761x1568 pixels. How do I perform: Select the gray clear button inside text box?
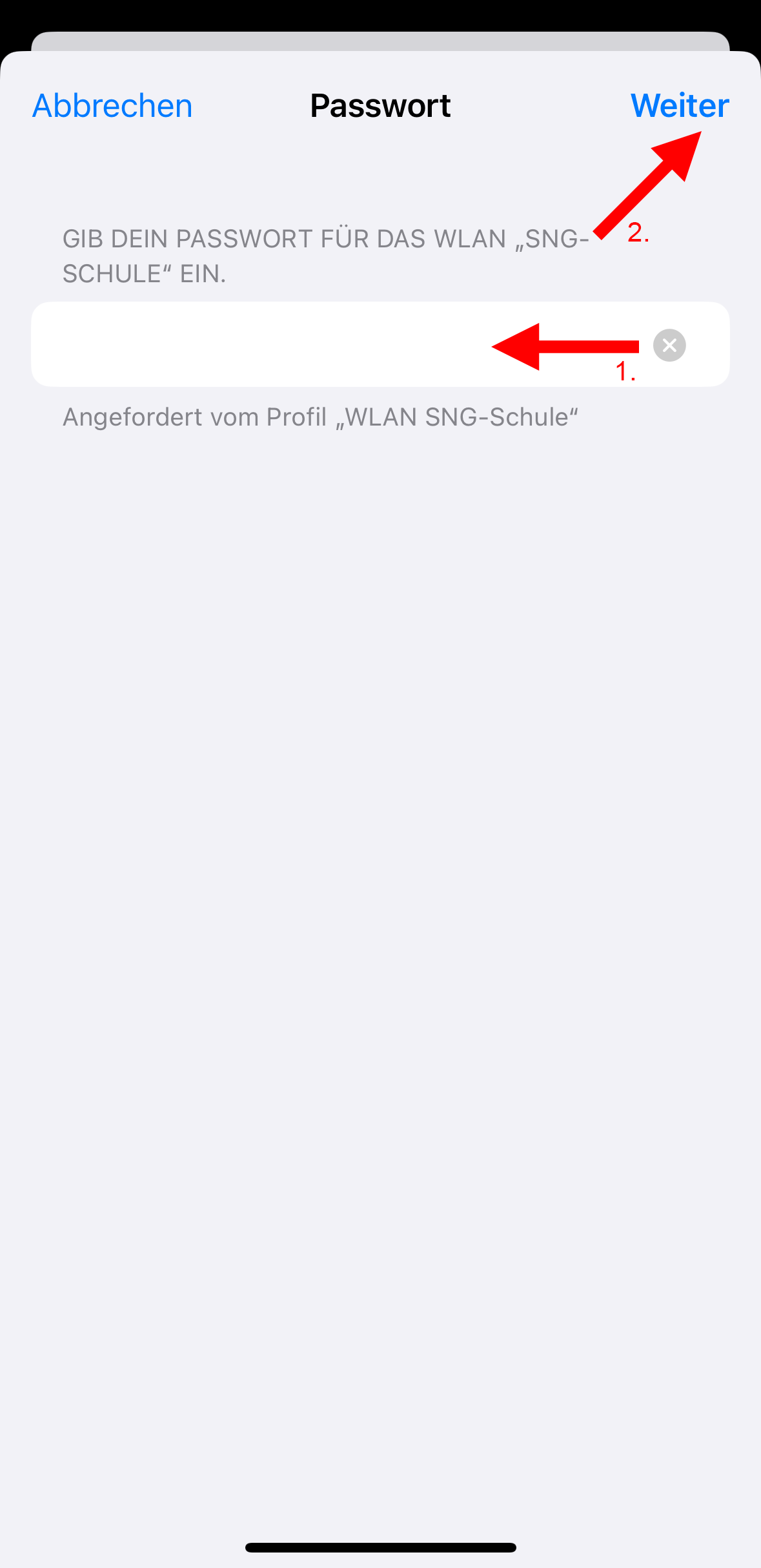pyautogui.click(x=669, y=345)
